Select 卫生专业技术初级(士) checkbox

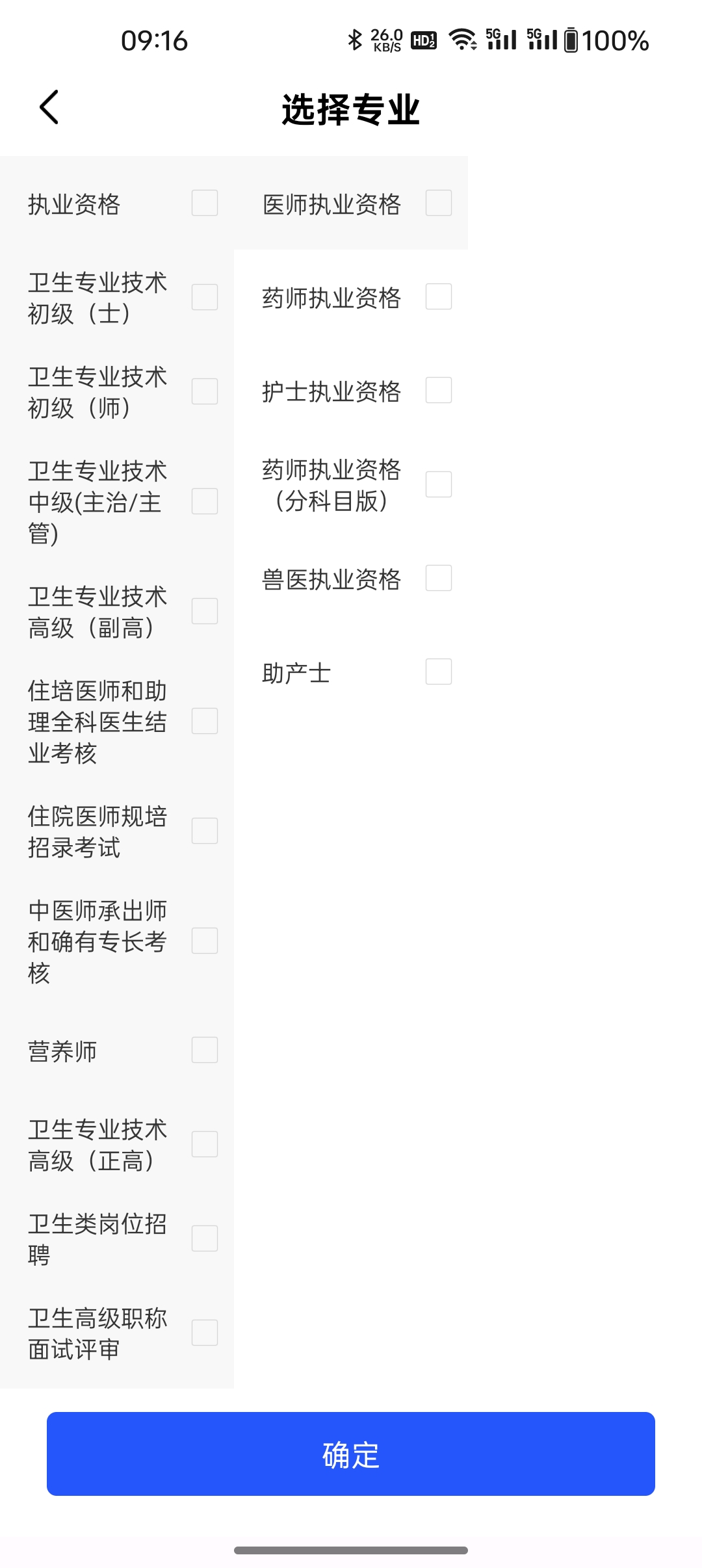click(205, 297)
